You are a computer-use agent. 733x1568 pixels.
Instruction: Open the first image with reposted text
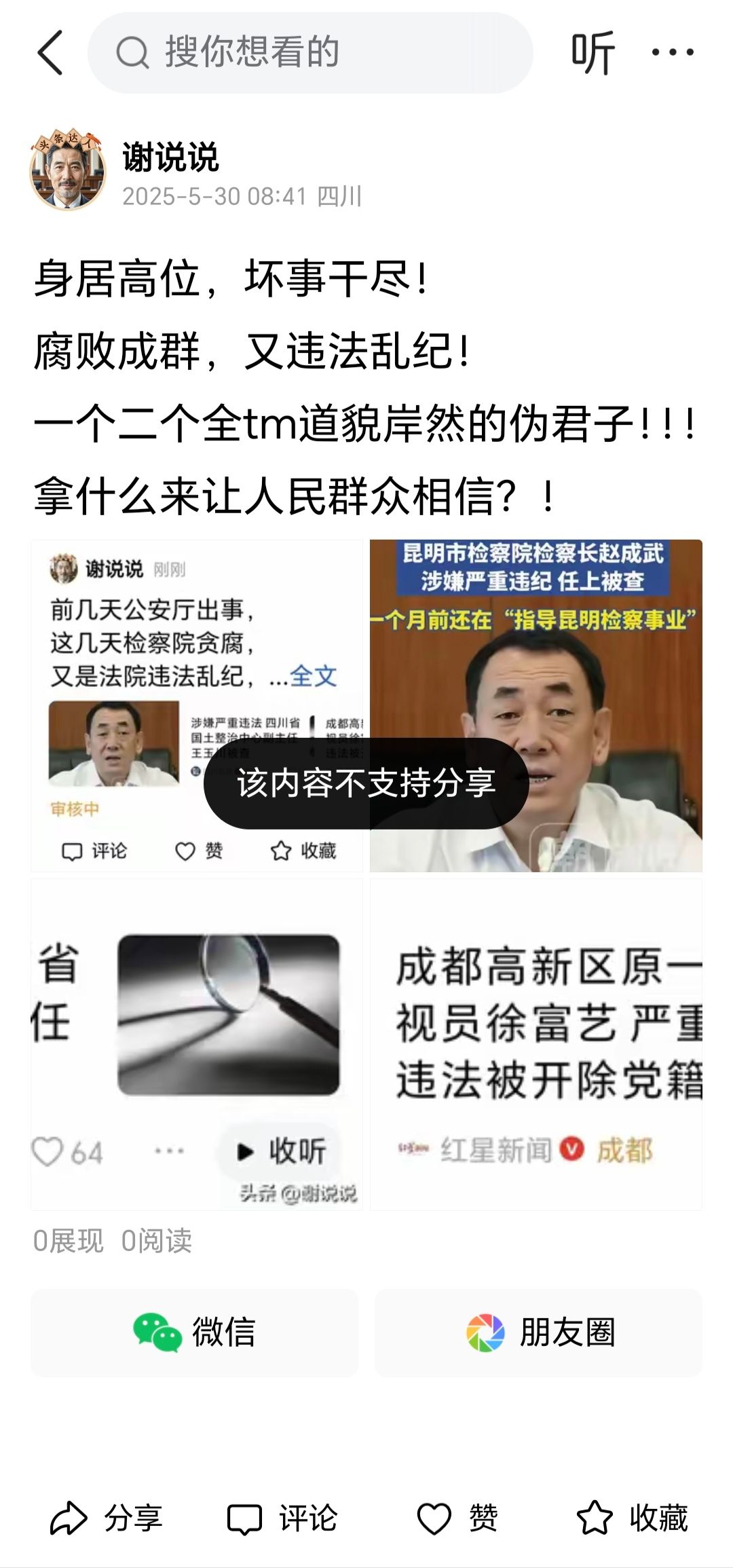click(197, 705)
